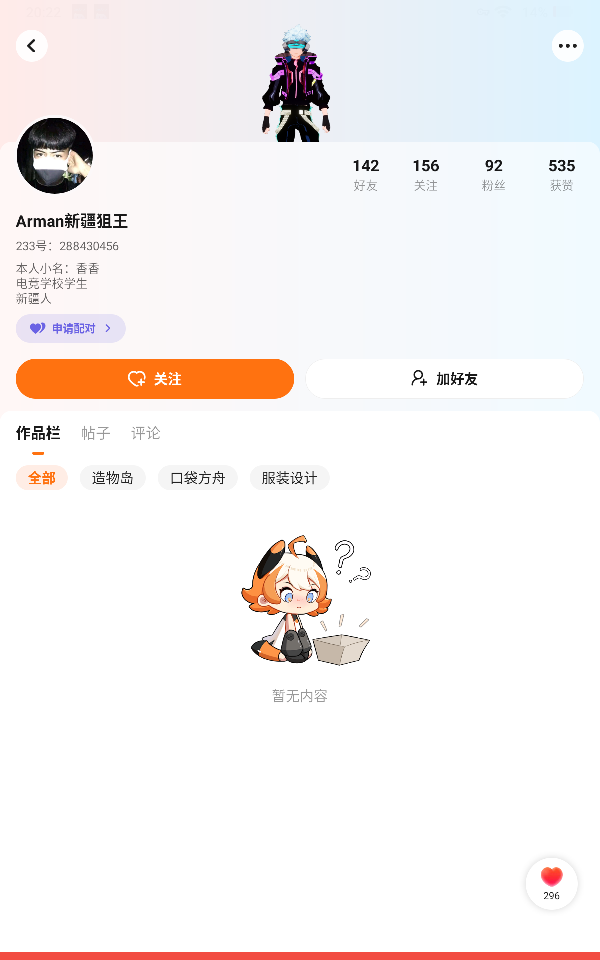Filter works by 口袋方舟
The height and width of the screenshot is (960, 600).
(198, 478)
